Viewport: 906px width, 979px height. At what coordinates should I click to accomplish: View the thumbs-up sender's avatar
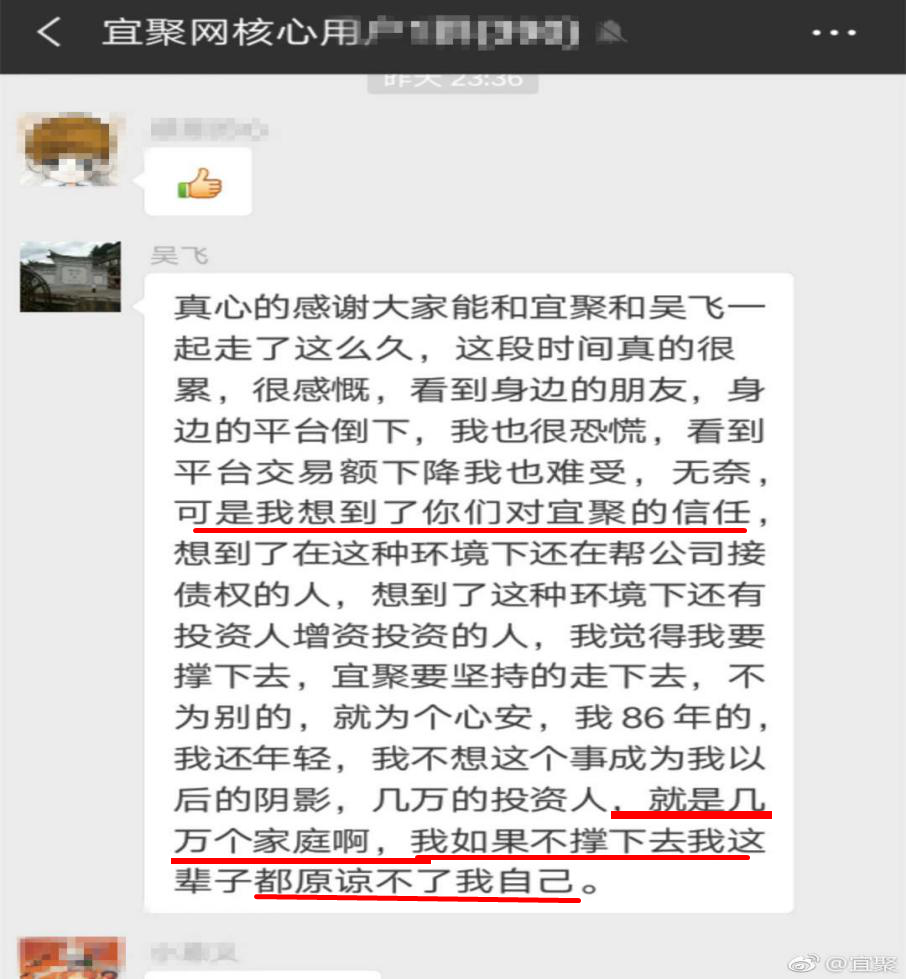click(68, 150)
